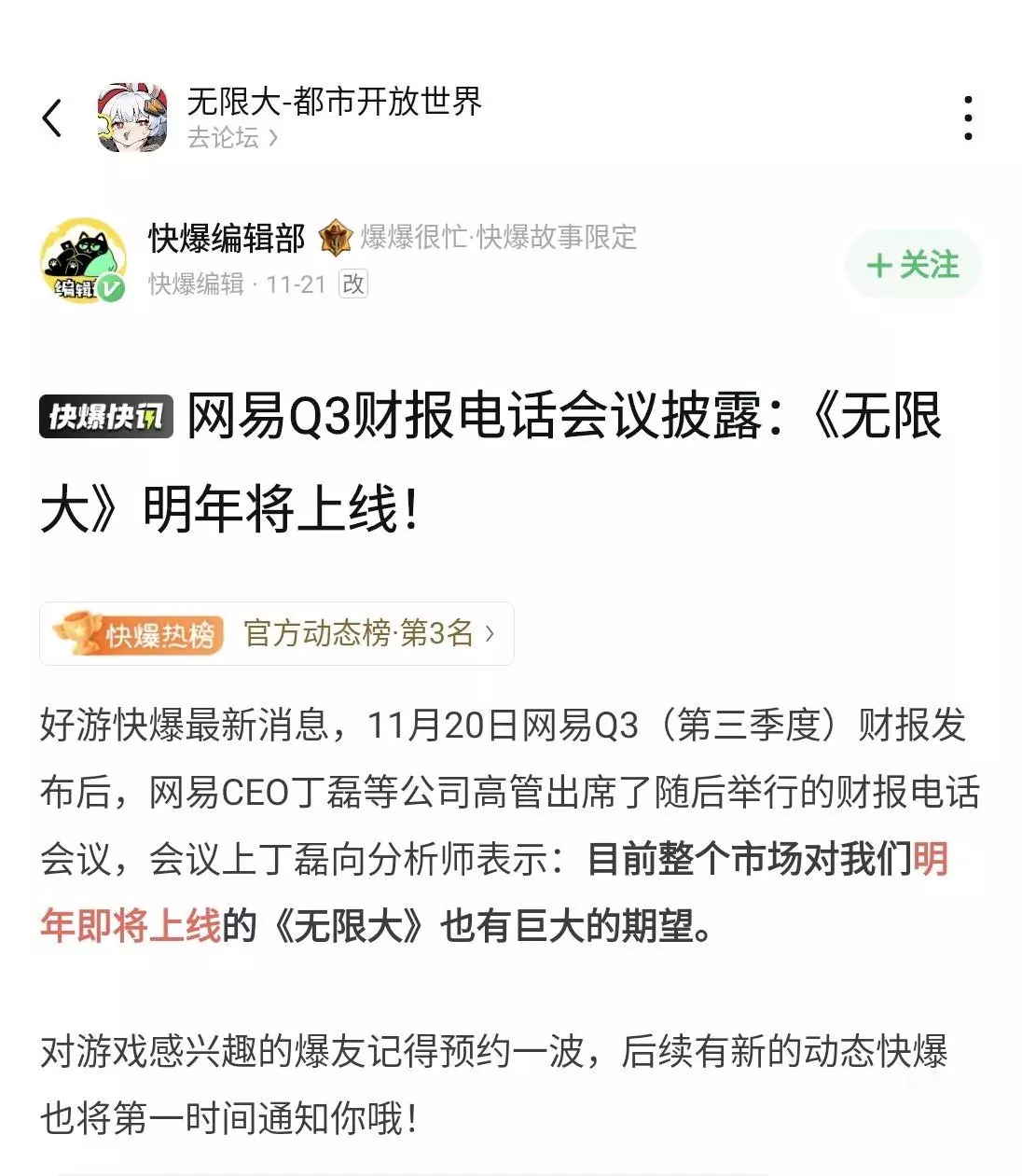Open the 去论坛 forum link
The height and width of the screenshot is (1176, 1022).
tap(232, 138)
